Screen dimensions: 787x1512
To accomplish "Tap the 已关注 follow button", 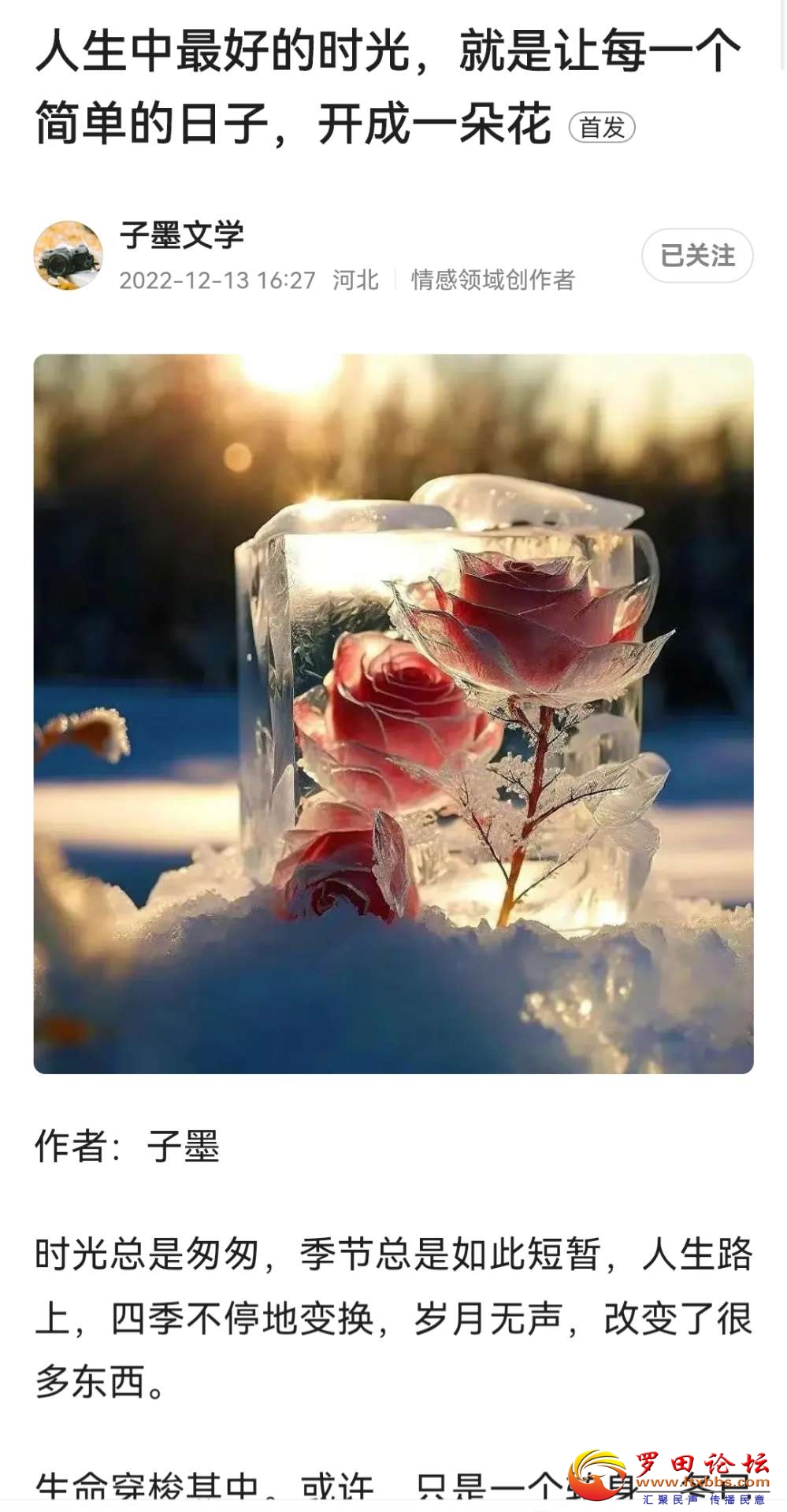I will [x=697, y=256].
